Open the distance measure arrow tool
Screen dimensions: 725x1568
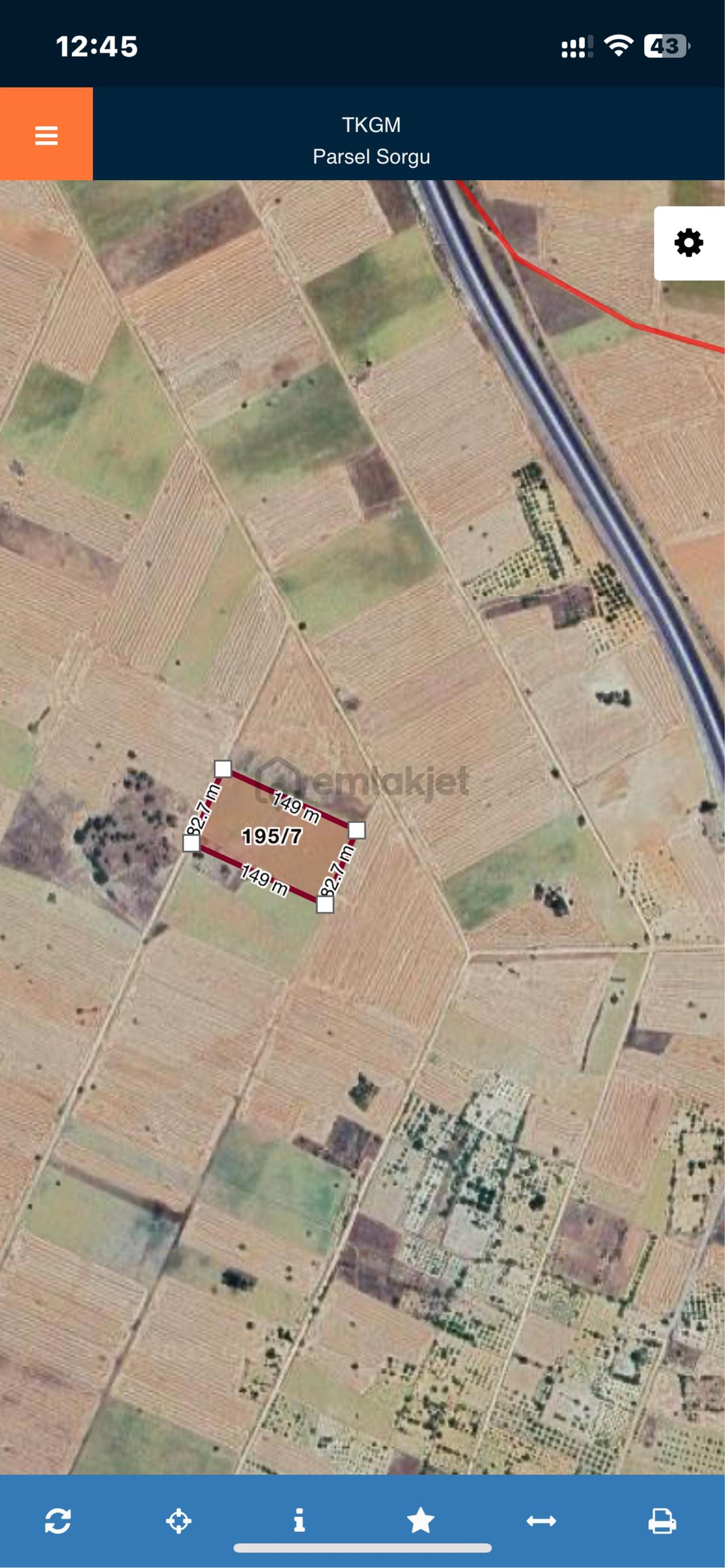(541, 1521)
